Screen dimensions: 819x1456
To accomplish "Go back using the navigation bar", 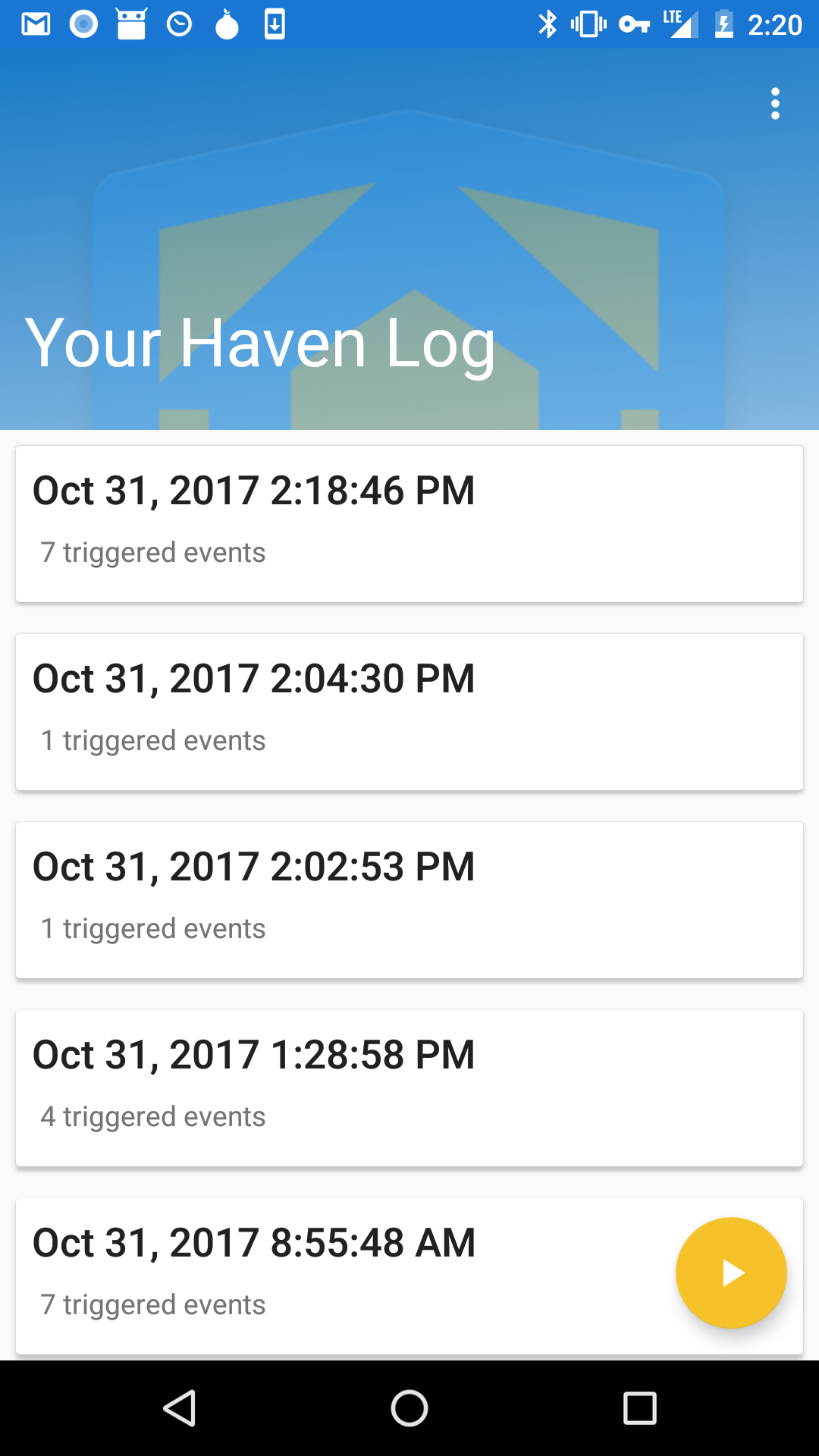I will tap(180, 1408).
